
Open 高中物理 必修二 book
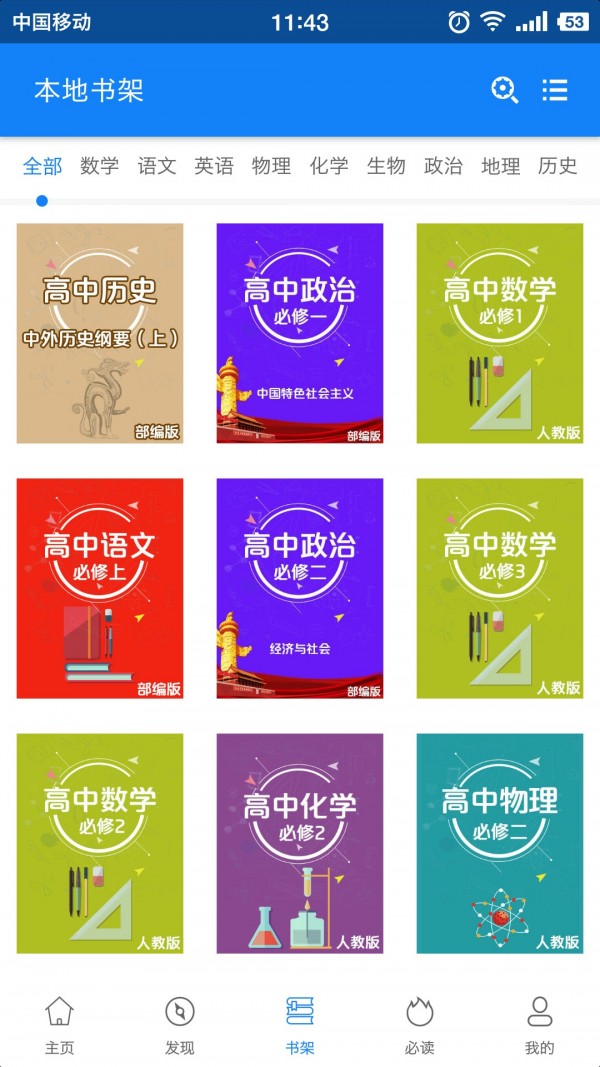point(500,843)
